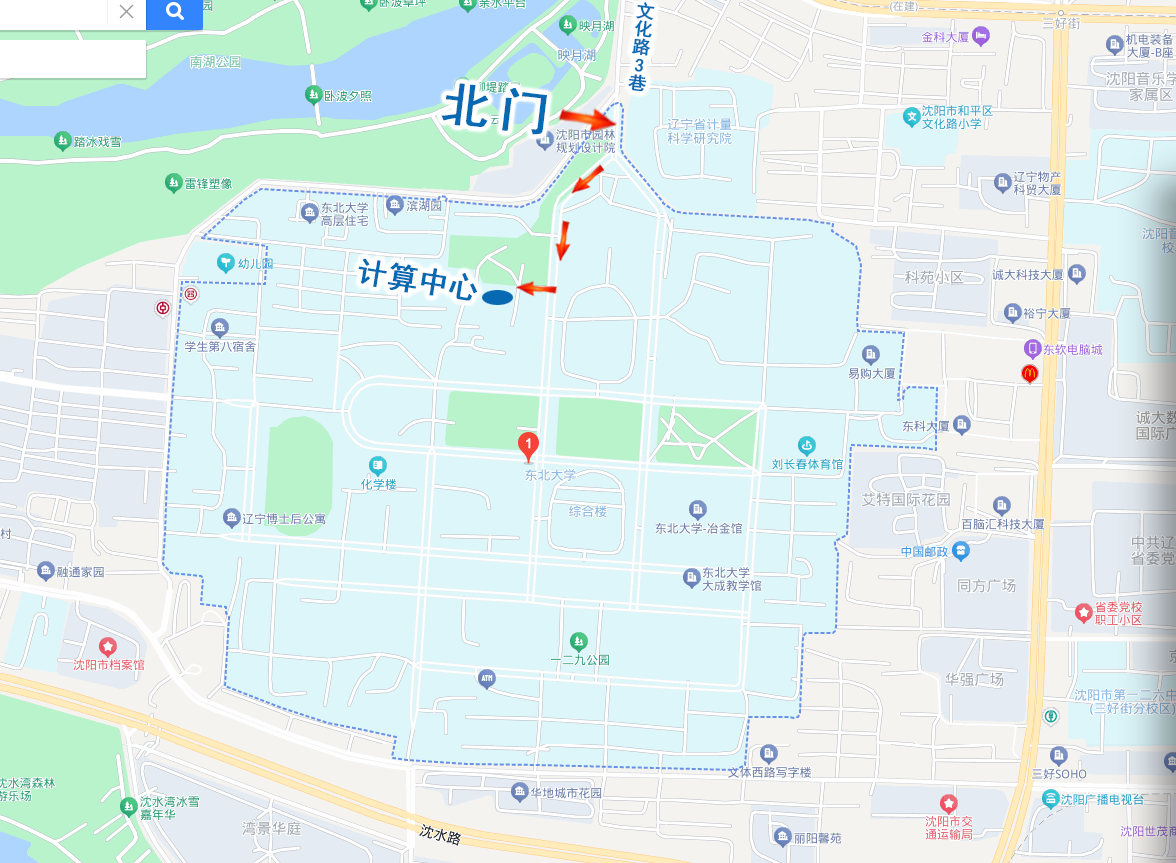The image size is (1176, 863).
Task: Select the 学生第八宿舍 marker
Action: pyautogui.click(x=220, y=327)
